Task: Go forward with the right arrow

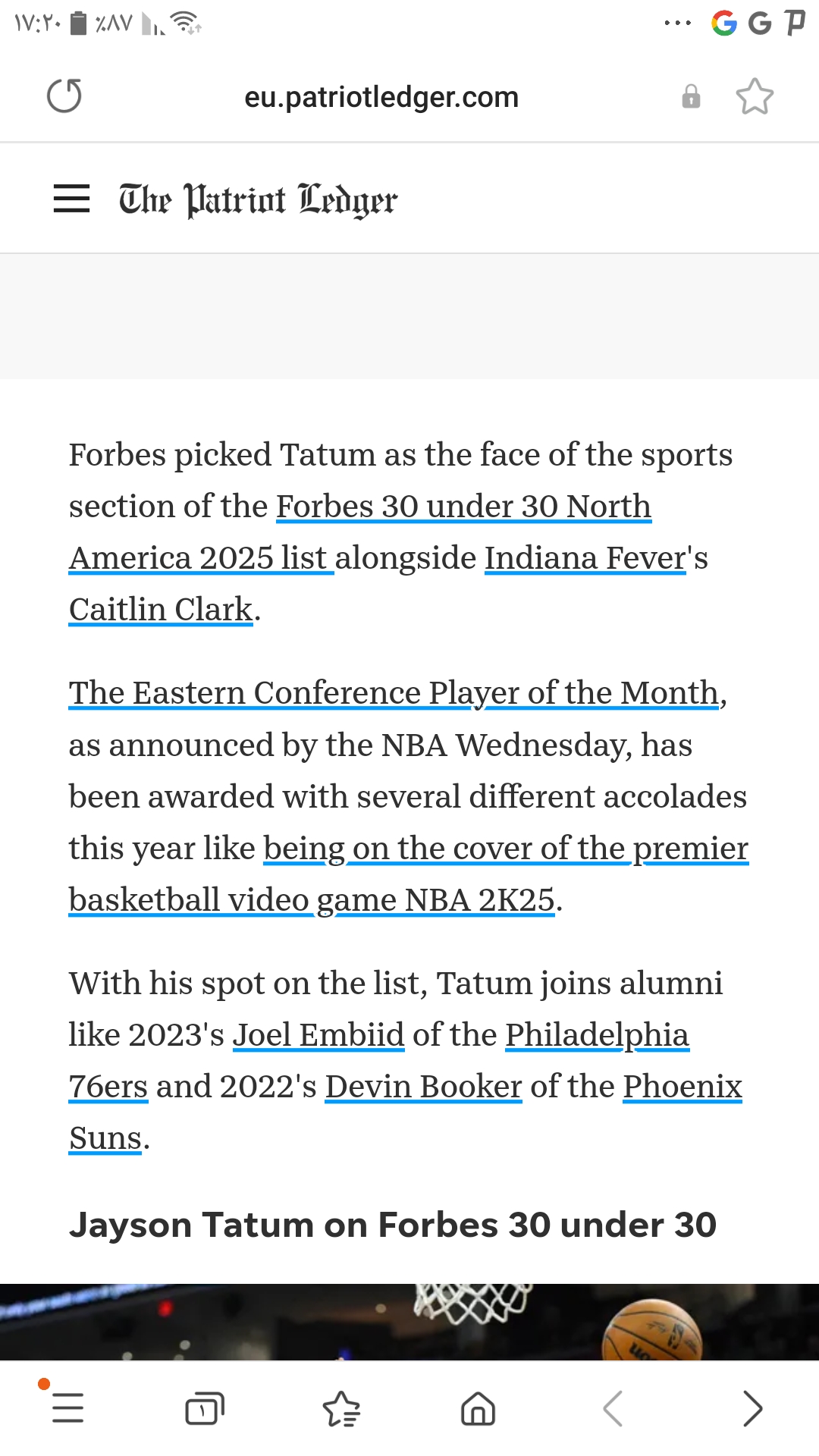Action: 752,1408
